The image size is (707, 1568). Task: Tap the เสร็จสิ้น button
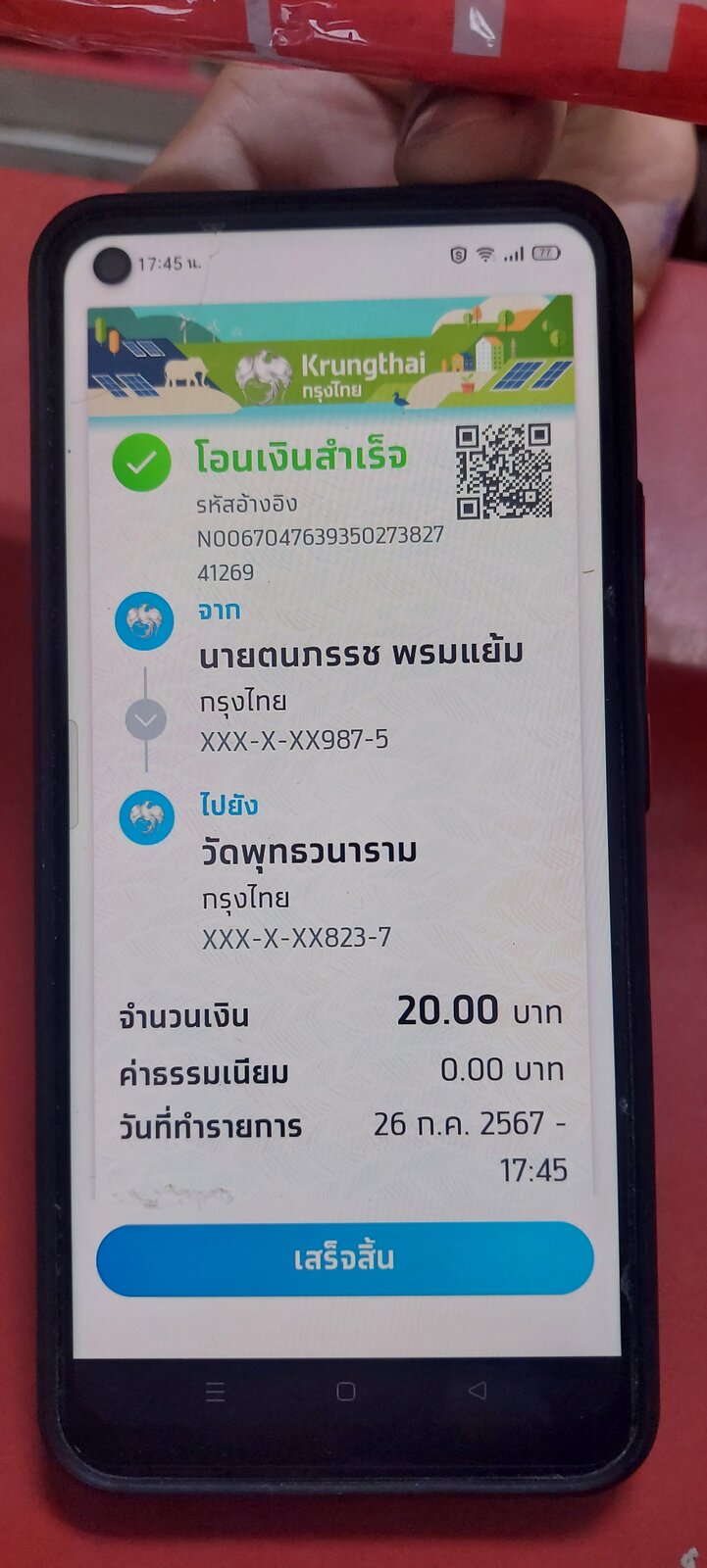(x=345, y=1258)
